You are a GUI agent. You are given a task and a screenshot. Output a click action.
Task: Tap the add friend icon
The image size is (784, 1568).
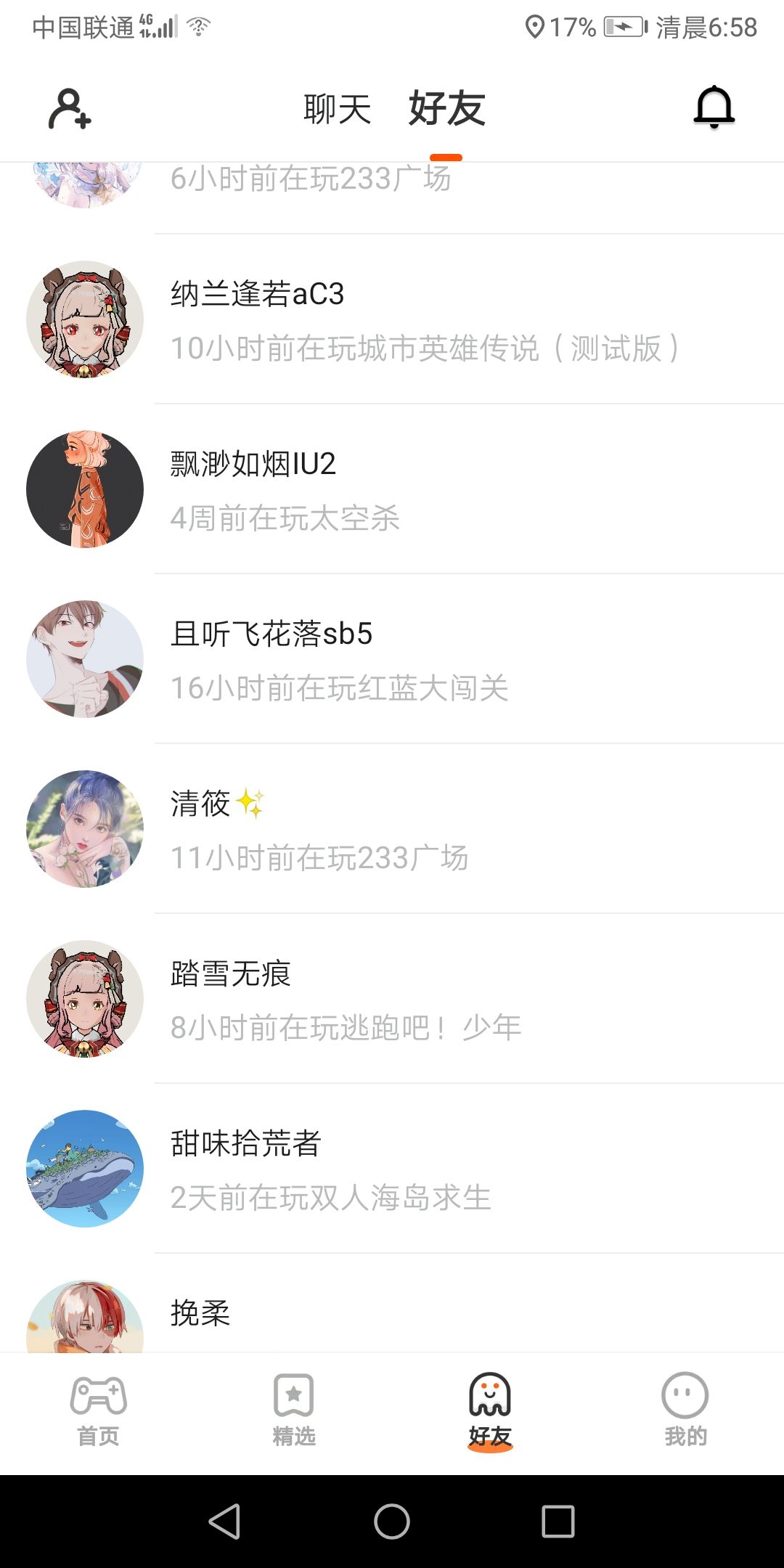[x=70, y=109]
